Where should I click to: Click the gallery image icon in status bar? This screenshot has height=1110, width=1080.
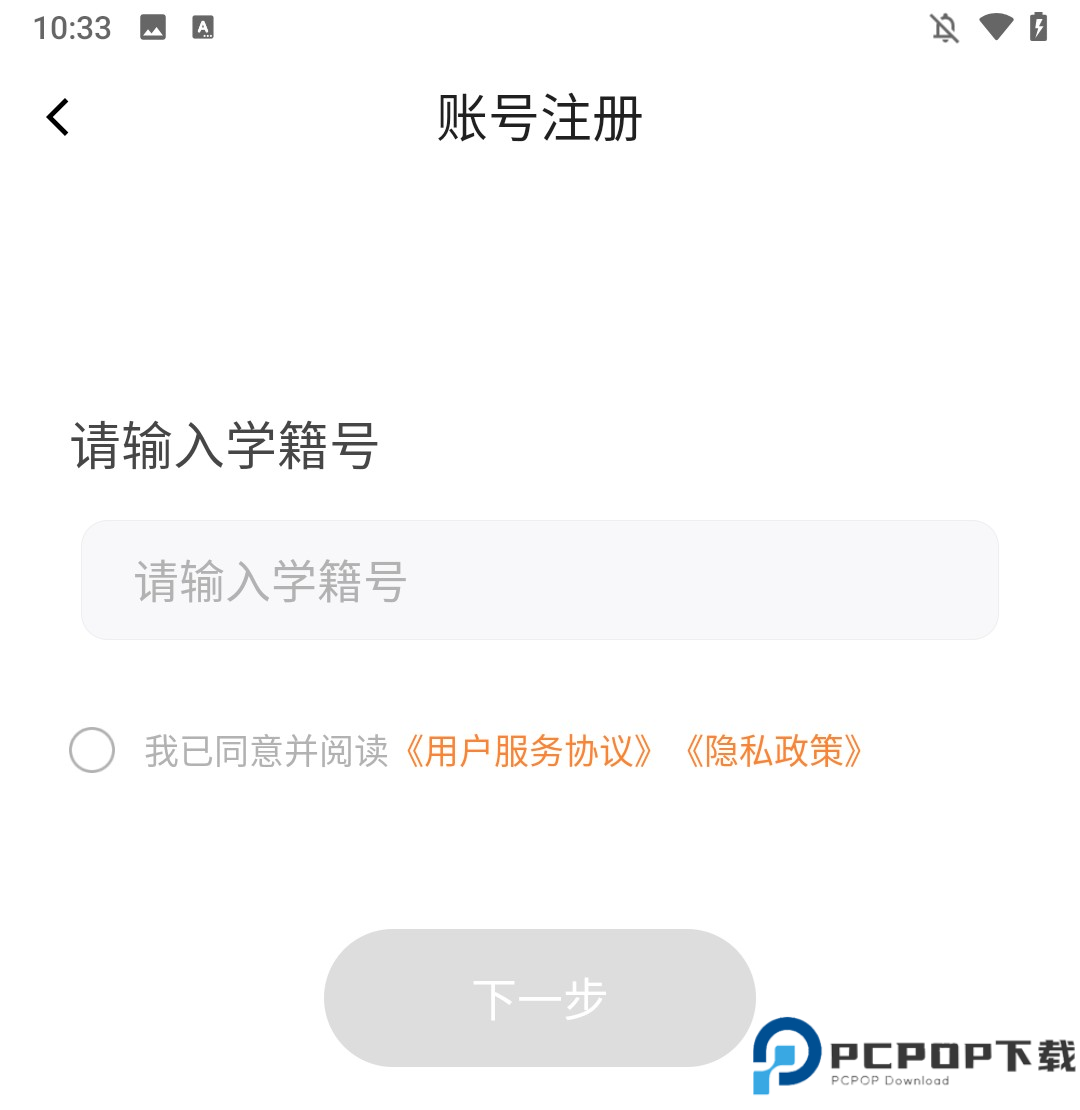pyautogui.click(x=153, y=27)
